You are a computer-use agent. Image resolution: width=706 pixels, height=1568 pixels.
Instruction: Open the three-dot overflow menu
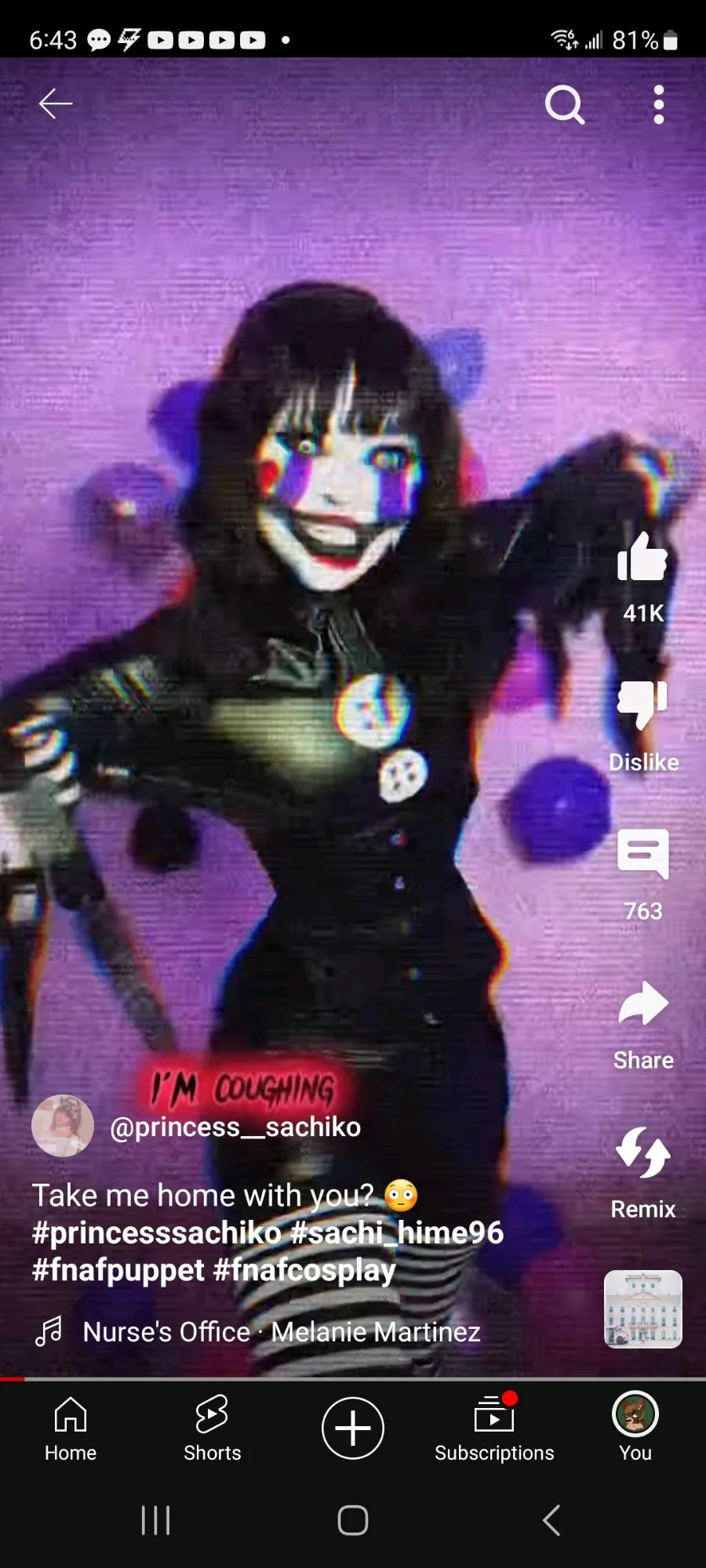(659, 104)
